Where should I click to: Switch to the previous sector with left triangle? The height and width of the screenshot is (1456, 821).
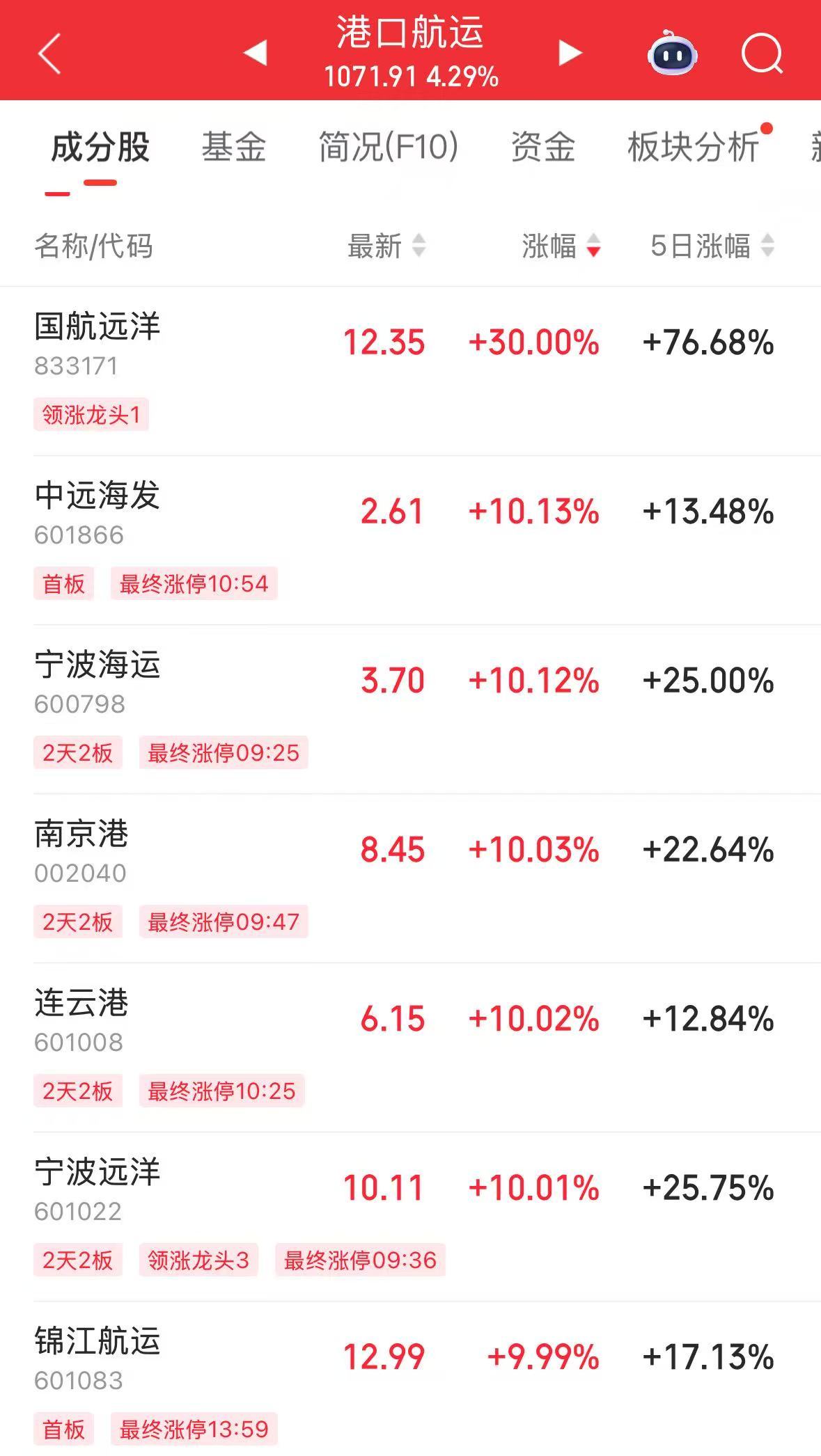256,53
